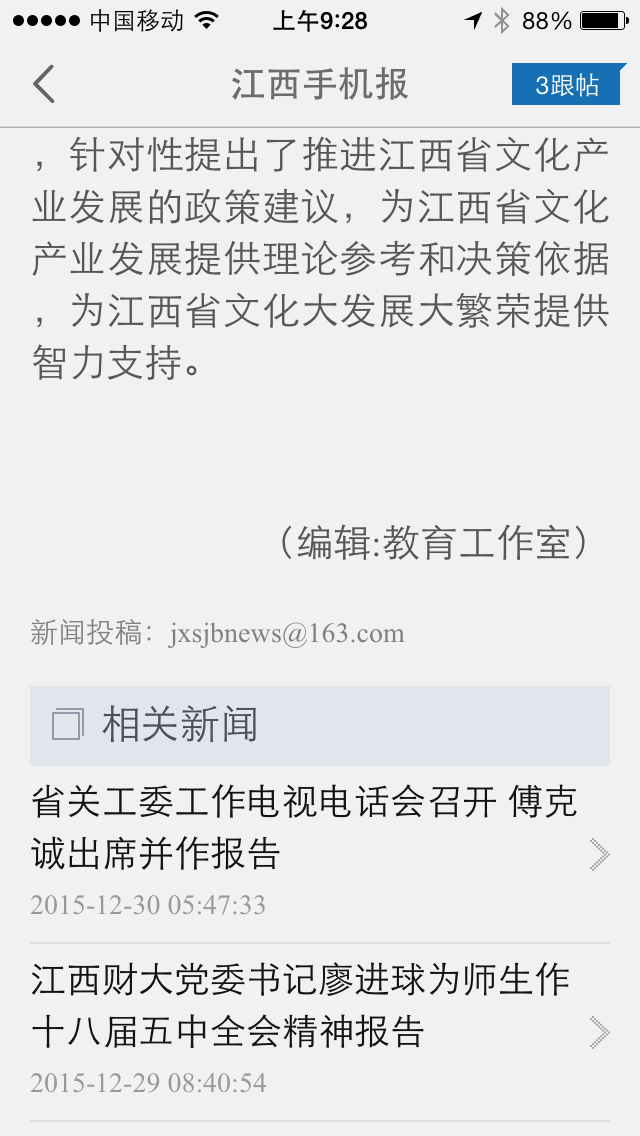Screen dimensions: 640x1136
Task: Go back using the top-left arrow
Action: point(44,84)
